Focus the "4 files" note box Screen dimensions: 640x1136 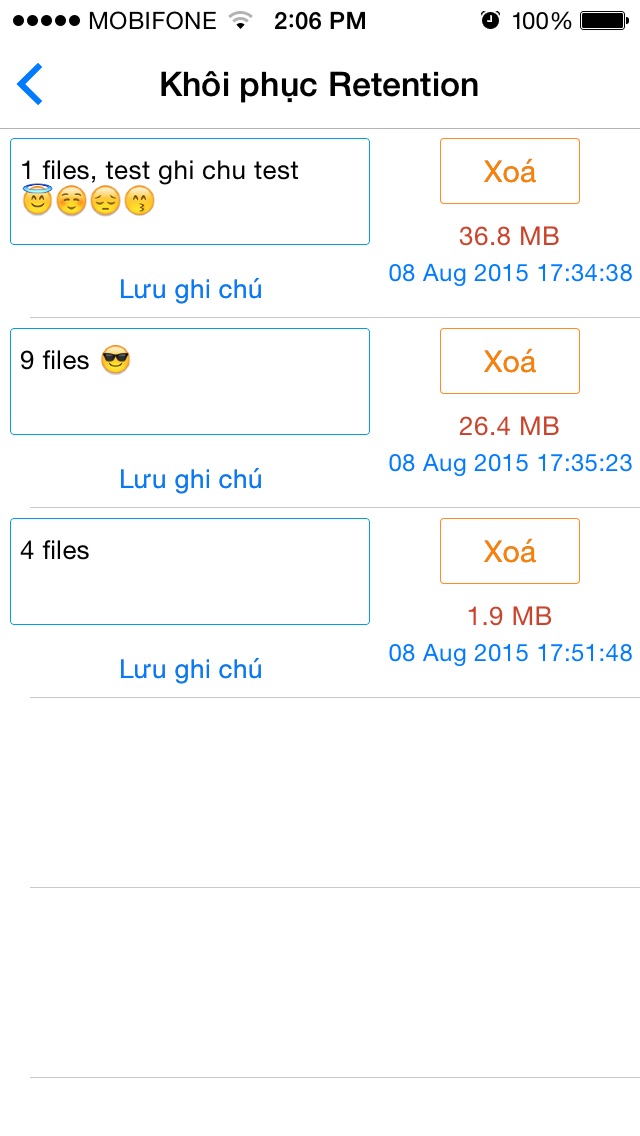(190, 571)
